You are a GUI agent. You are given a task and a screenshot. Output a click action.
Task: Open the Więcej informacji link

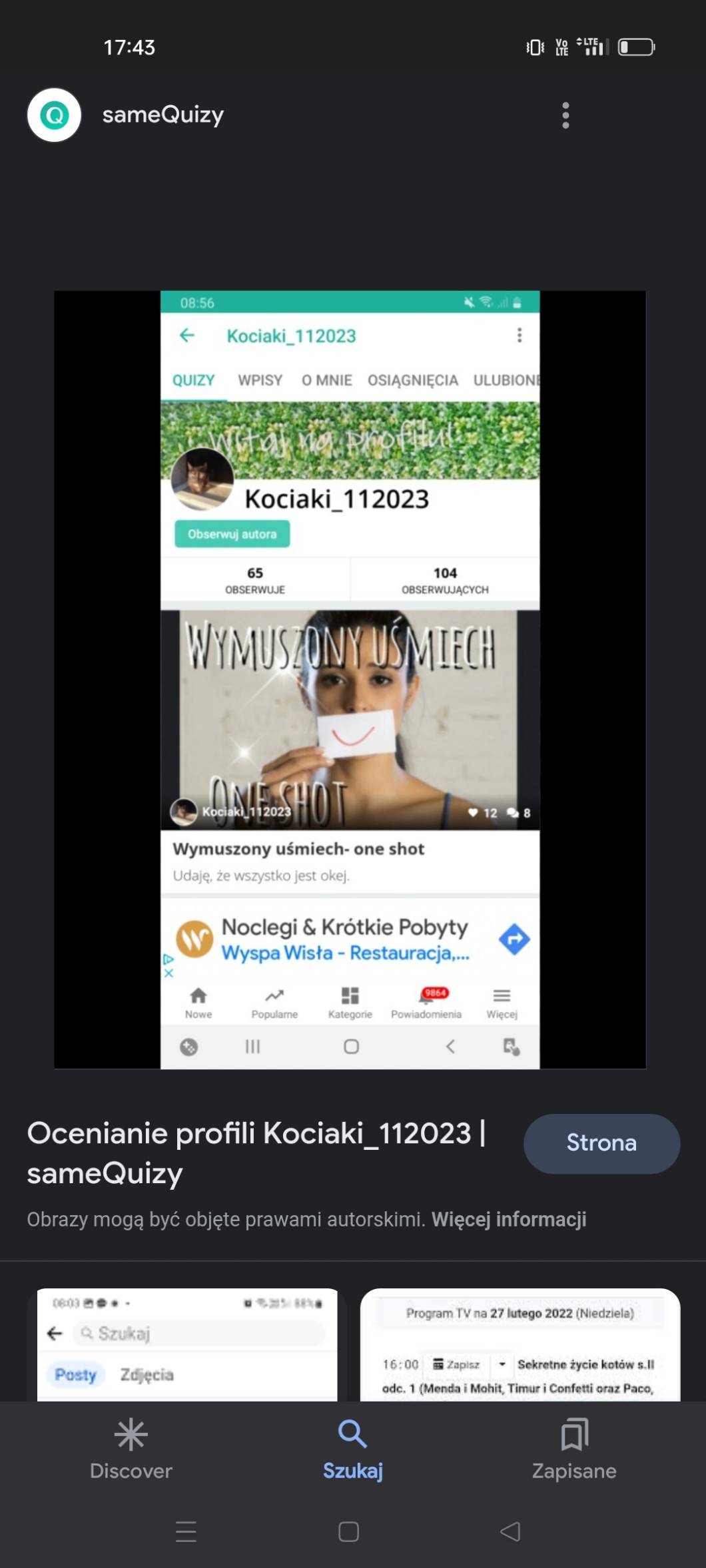pyautogui.click(x=509, y=1219)
